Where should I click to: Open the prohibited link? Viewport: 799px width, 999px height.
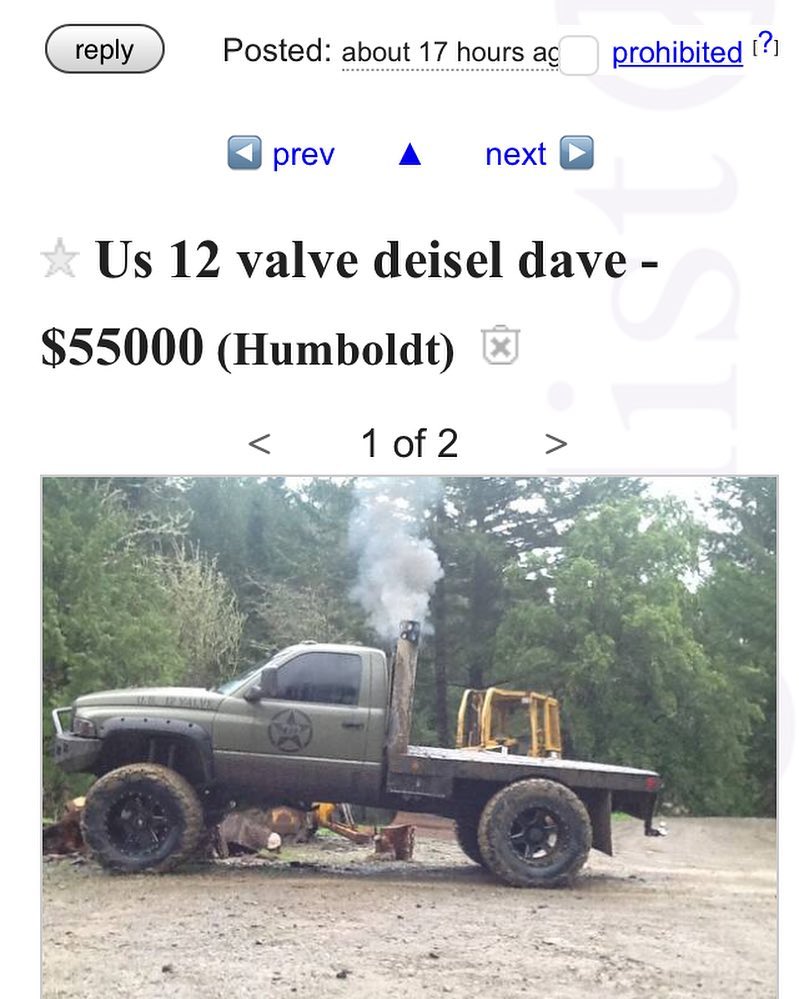coord(677,53)
